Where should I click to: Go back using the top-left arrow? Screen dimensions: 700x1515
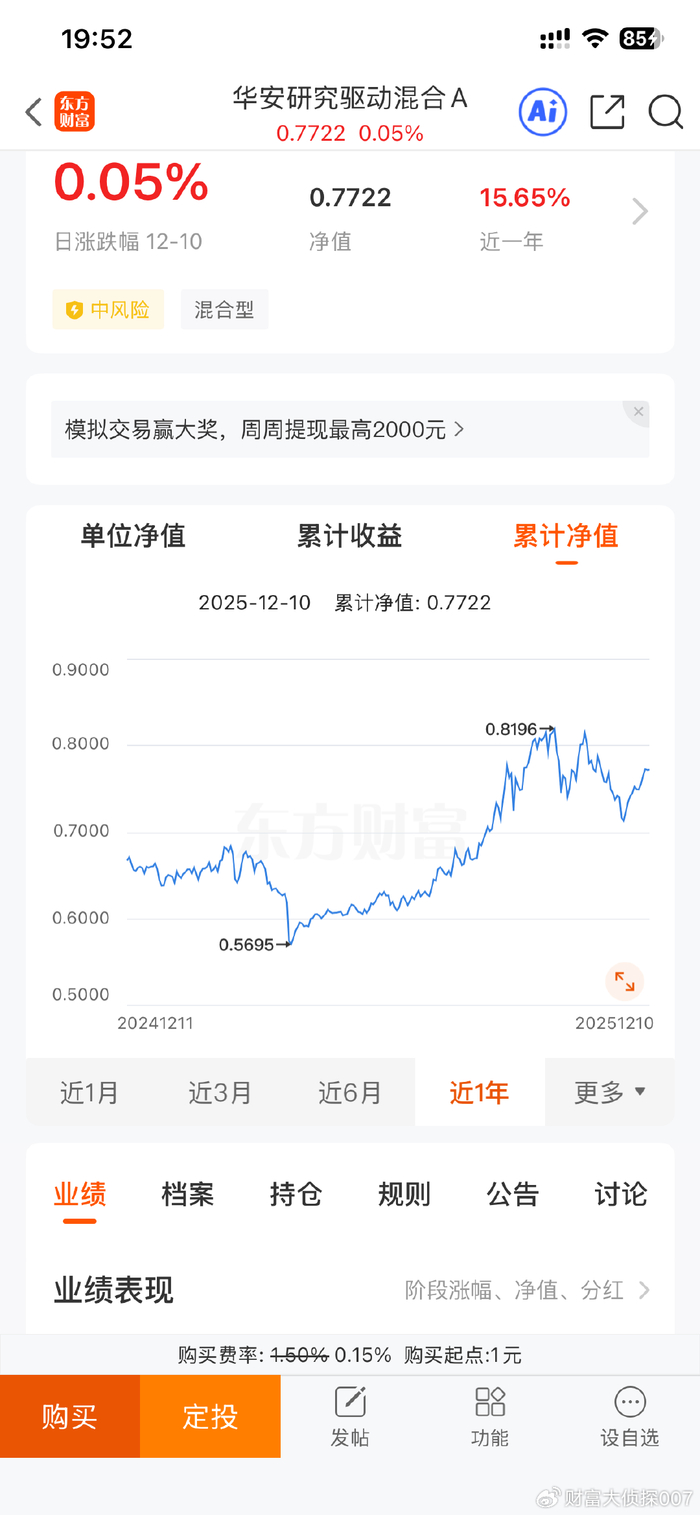34,112
